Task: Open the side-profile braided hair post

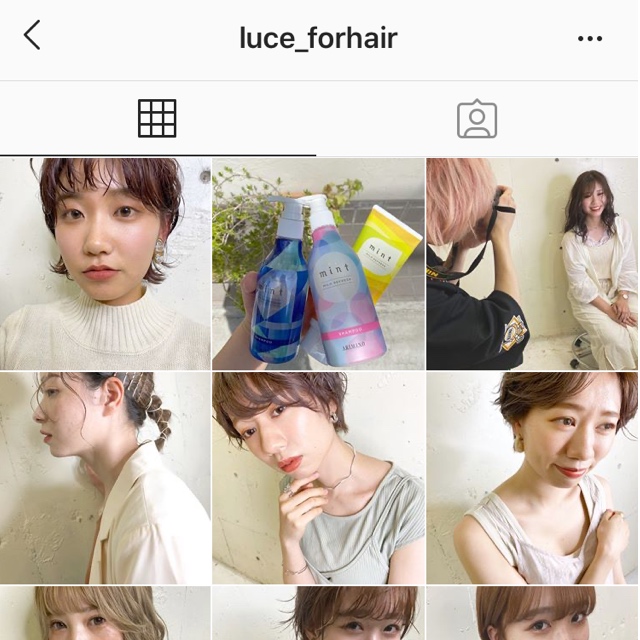Action: 105,478
